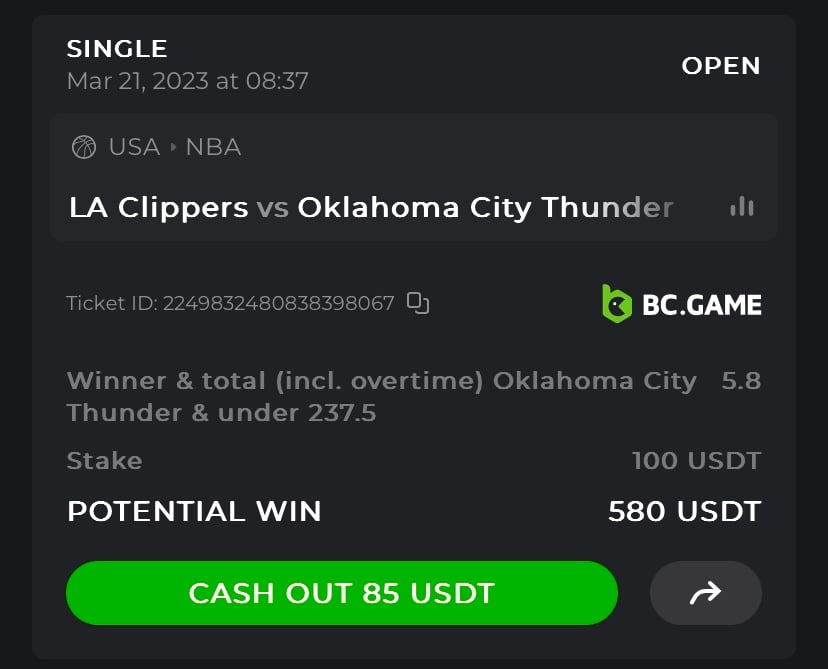
Task: Open match statistics chart icon
Action: coord(741,207)
